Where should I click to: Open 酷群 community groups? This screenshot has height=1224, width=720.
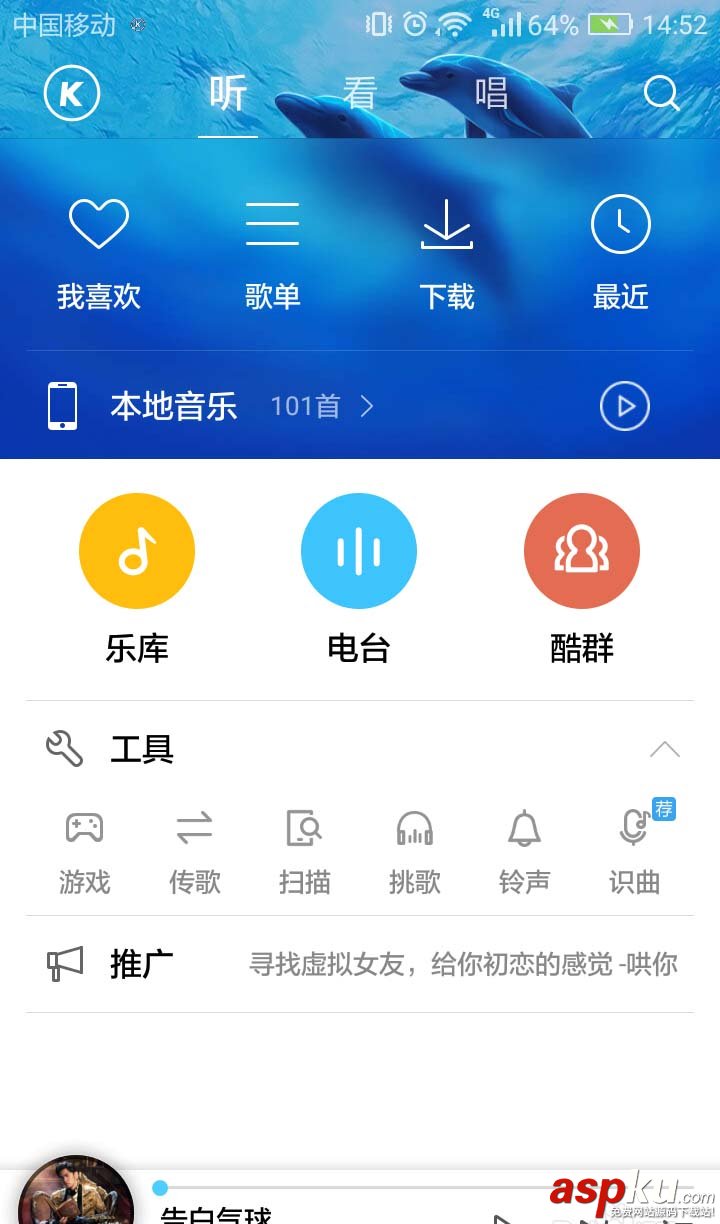(x=581, y=550)
